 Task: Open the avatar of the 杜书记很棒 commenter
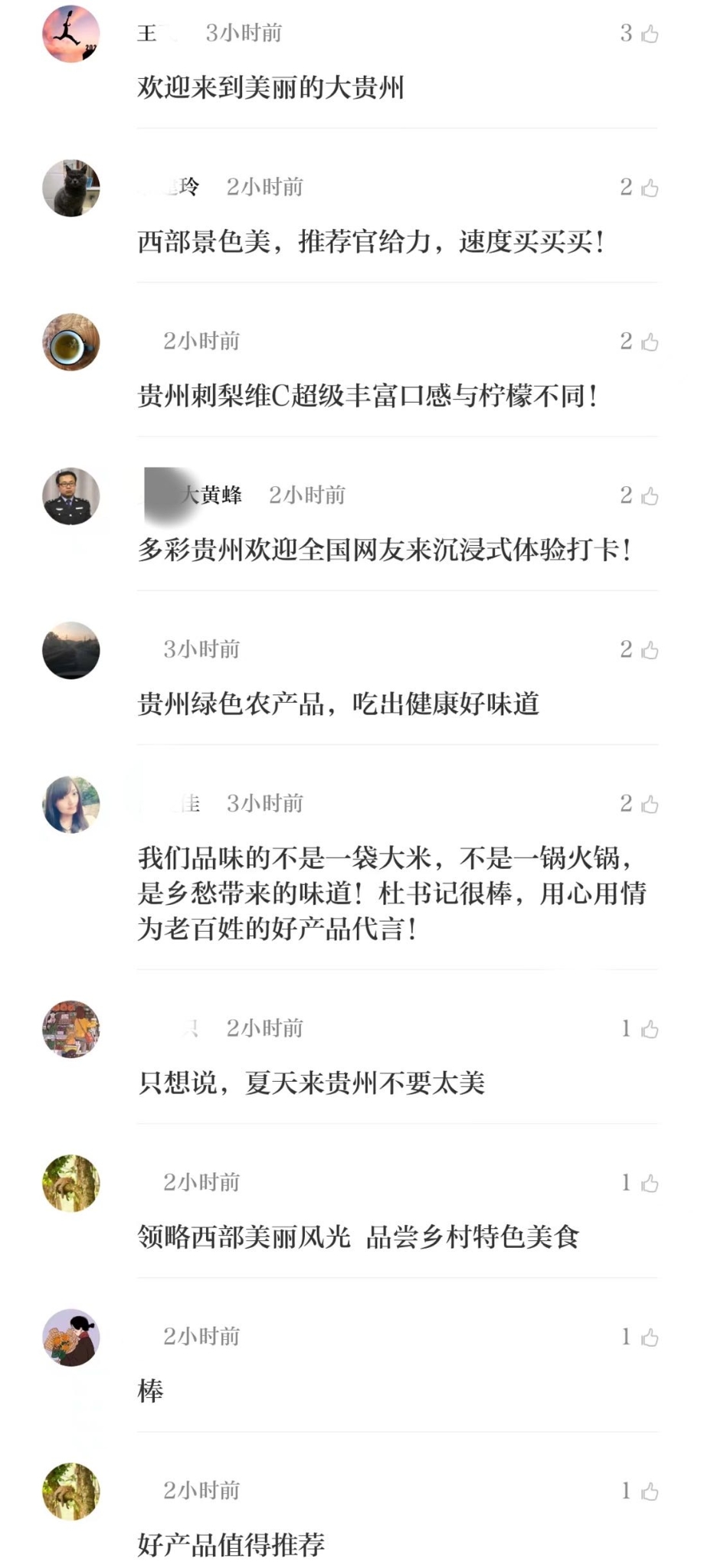click(70, 805)
